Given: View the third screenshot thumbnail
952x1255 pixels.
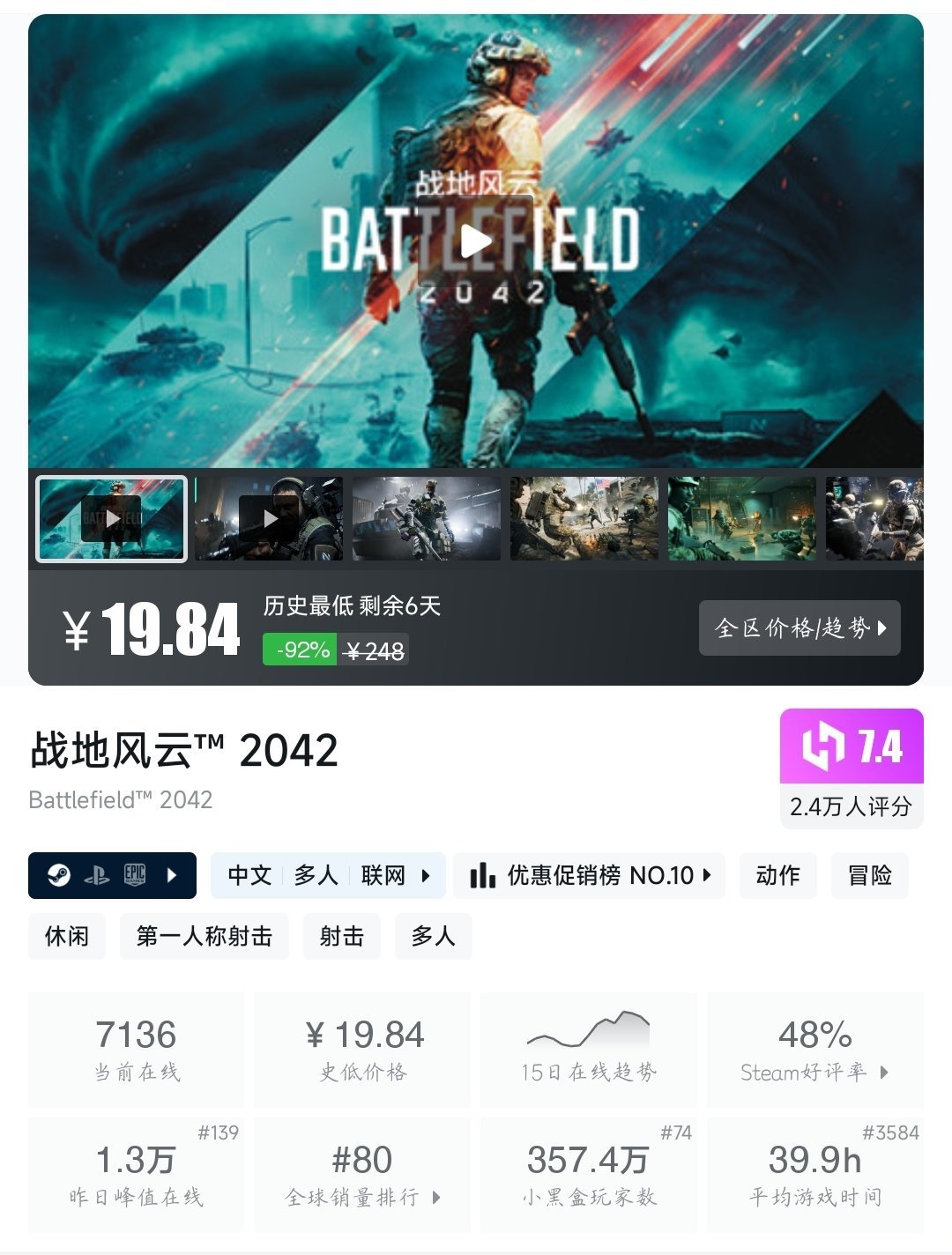Looking at the screenshot, I should [x=427, y=518].
